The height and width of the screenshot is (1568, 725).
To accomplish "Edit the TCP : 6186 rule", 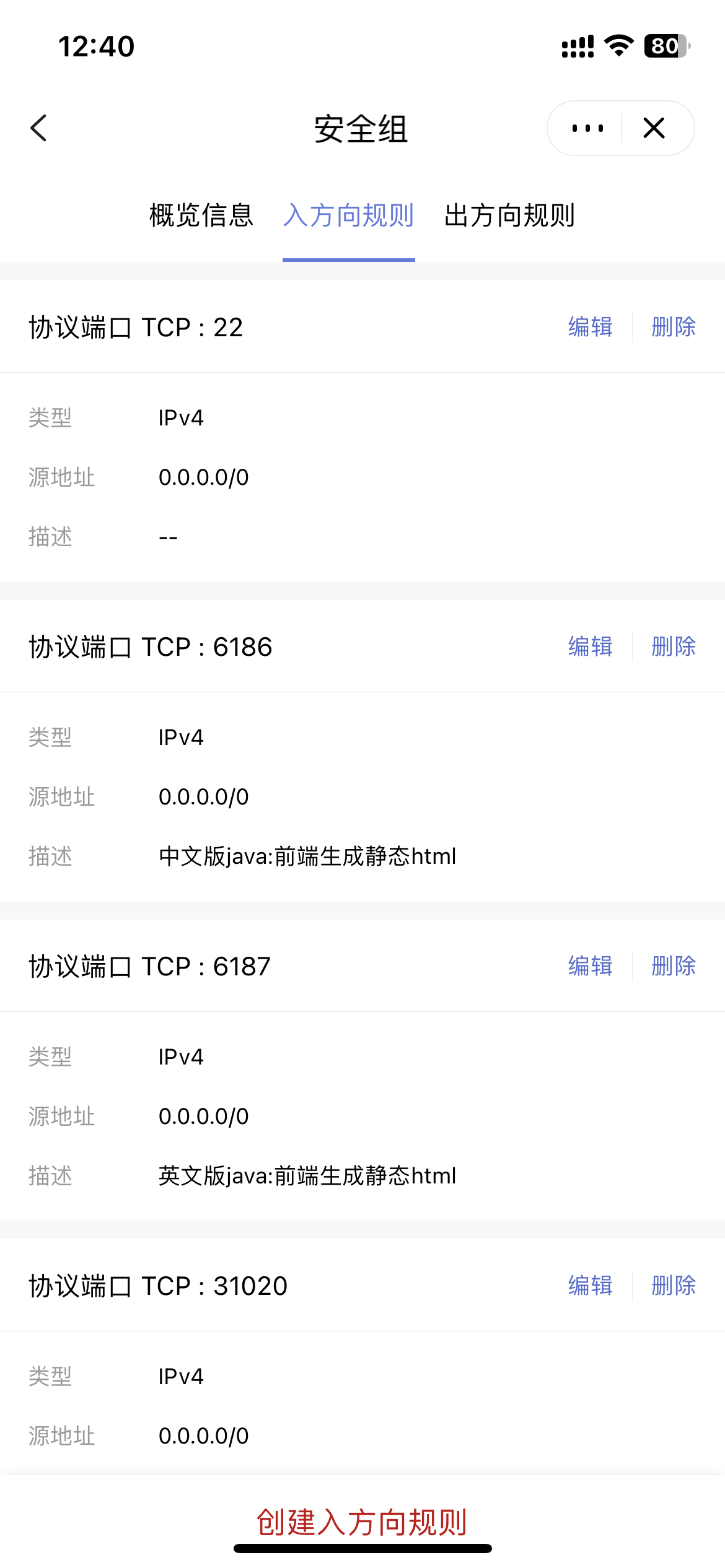I will pyautogui.click(x=590, y=647).
